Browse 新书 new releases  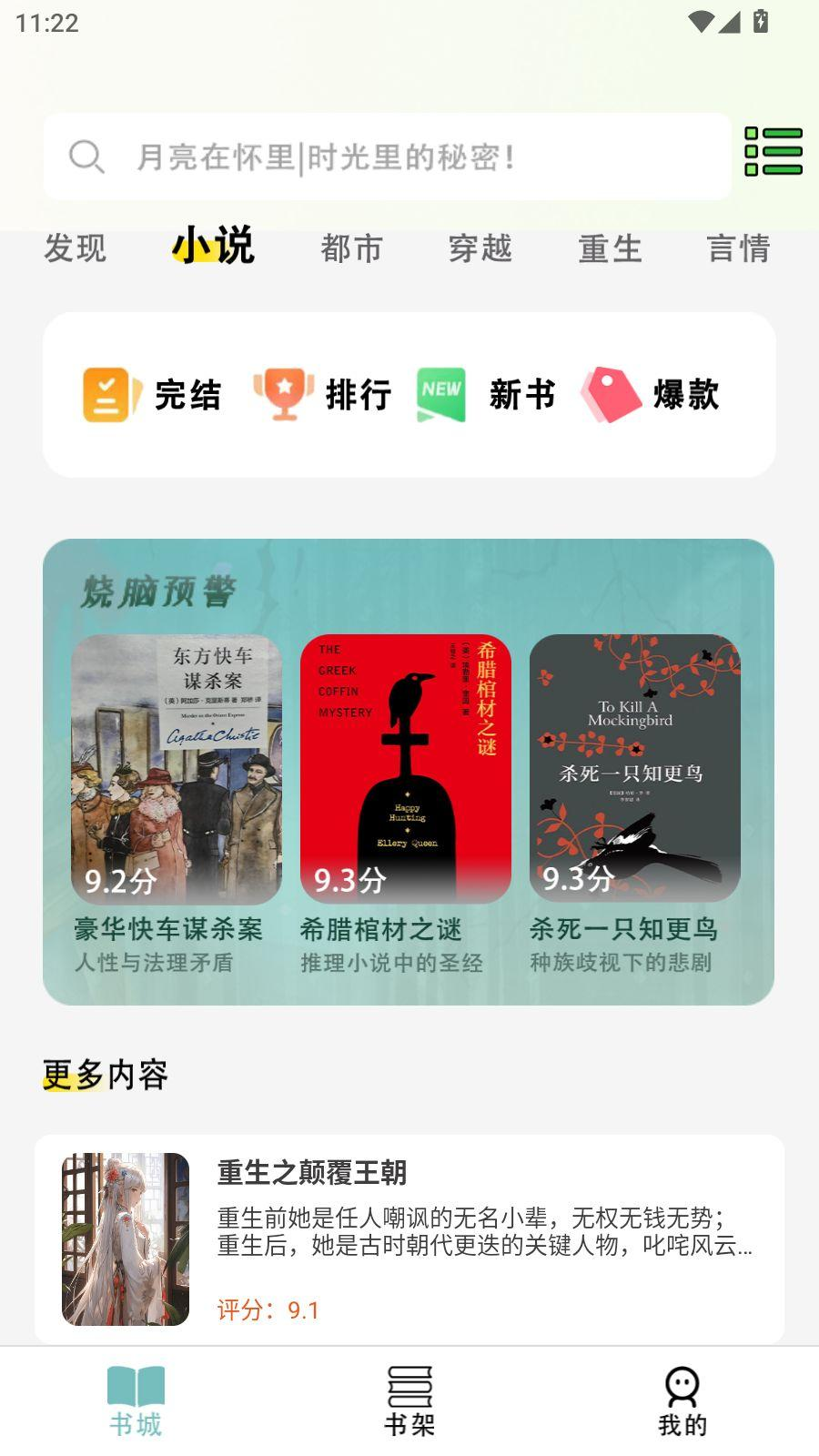pyautogui.click(x=487, y=395)
